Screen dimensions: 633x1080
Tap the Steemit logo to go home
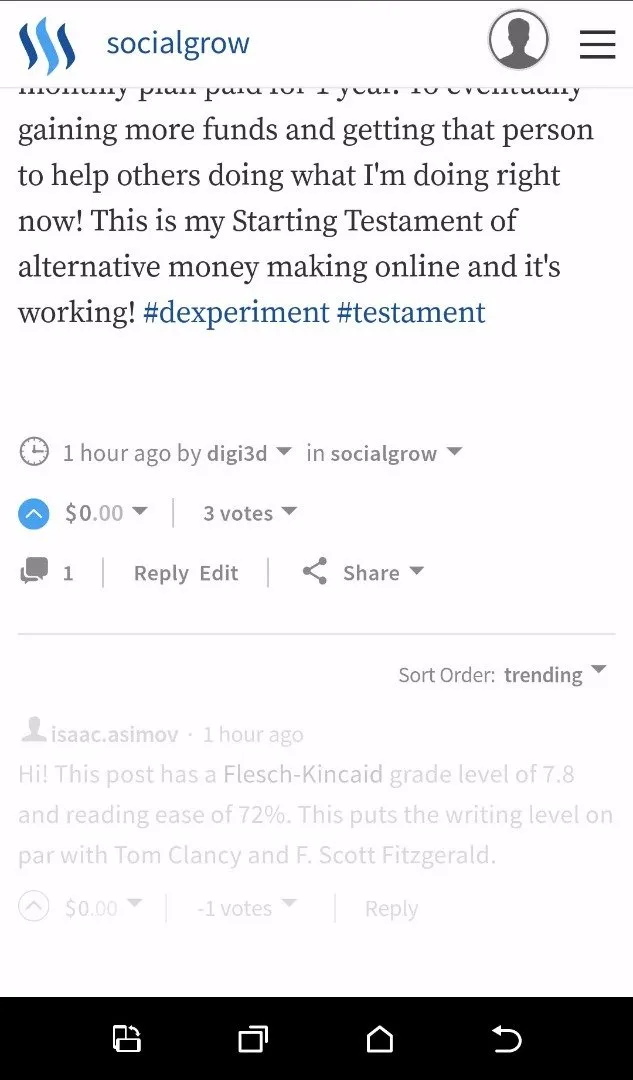point(47,44)
